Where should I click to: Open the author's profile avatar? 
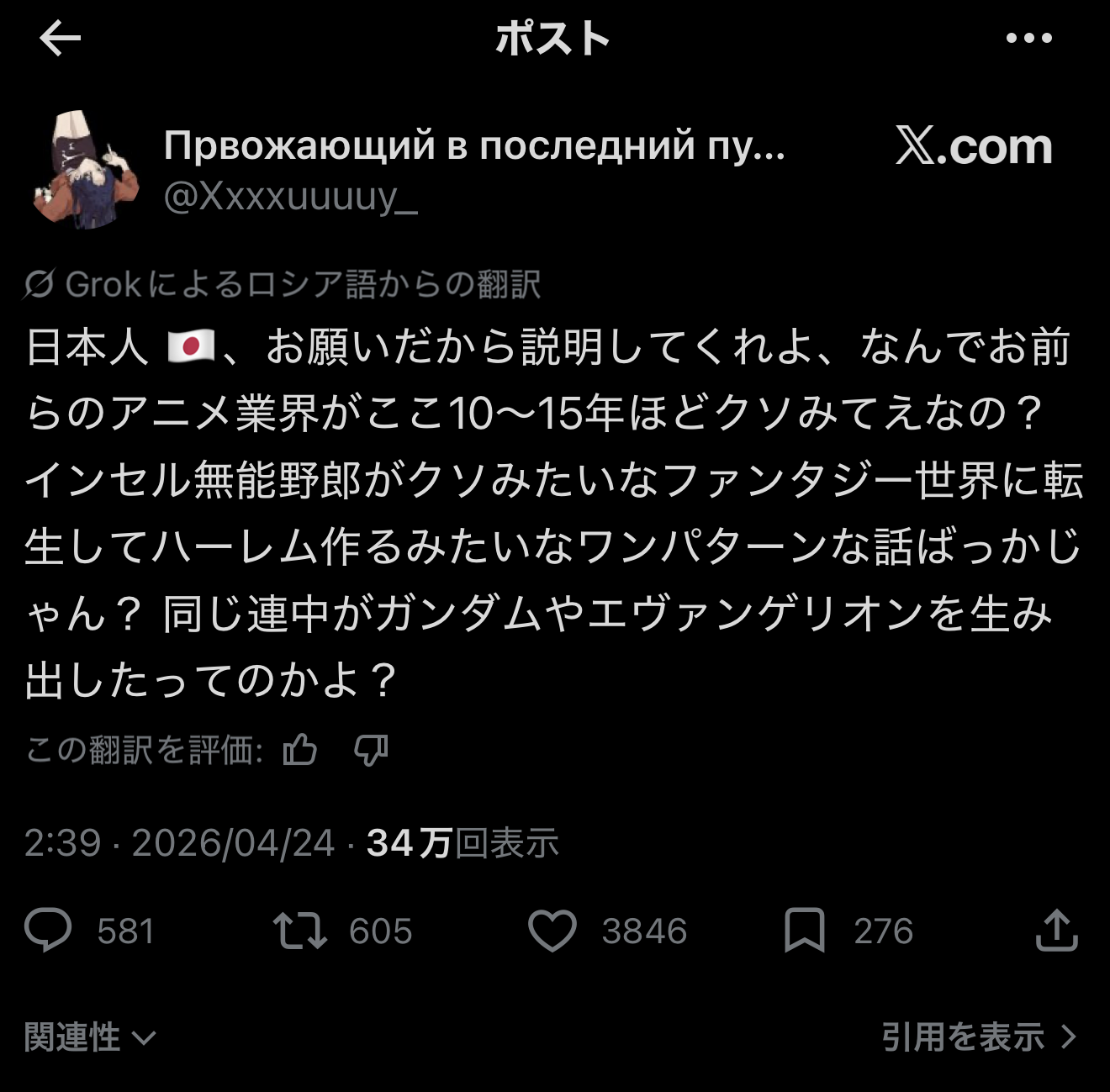[x=86, y=171]
